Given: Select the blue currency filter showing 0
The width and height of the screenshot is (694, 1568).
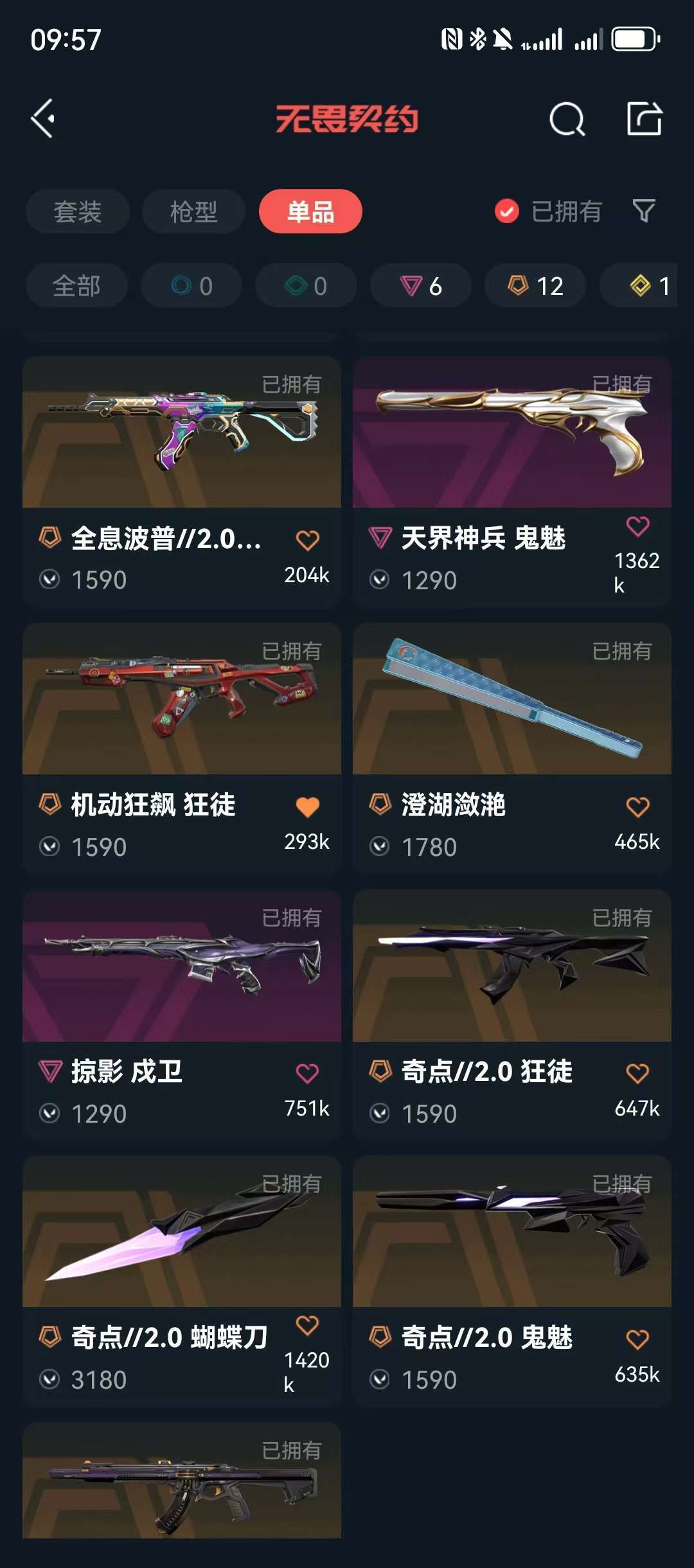Looking at the screenshot, I should (191, 285).
